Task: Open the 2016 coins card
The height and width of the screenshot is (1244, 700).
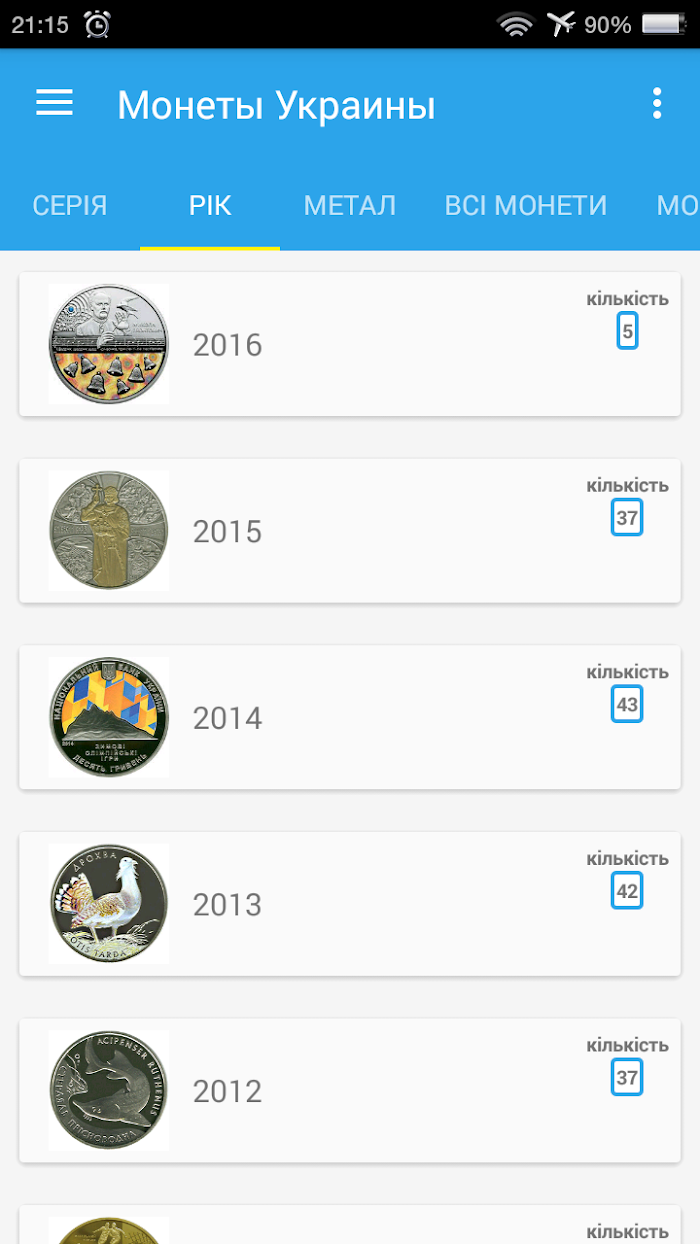Action: click(350, 344)
